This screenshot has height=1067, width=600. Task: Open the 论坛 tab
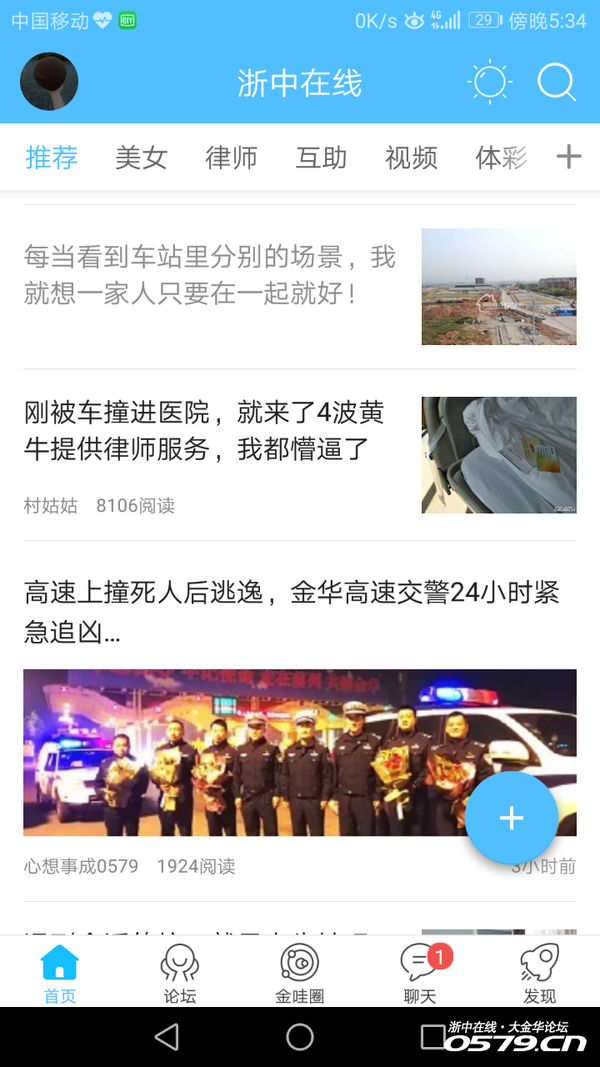[x=180, y=974]
